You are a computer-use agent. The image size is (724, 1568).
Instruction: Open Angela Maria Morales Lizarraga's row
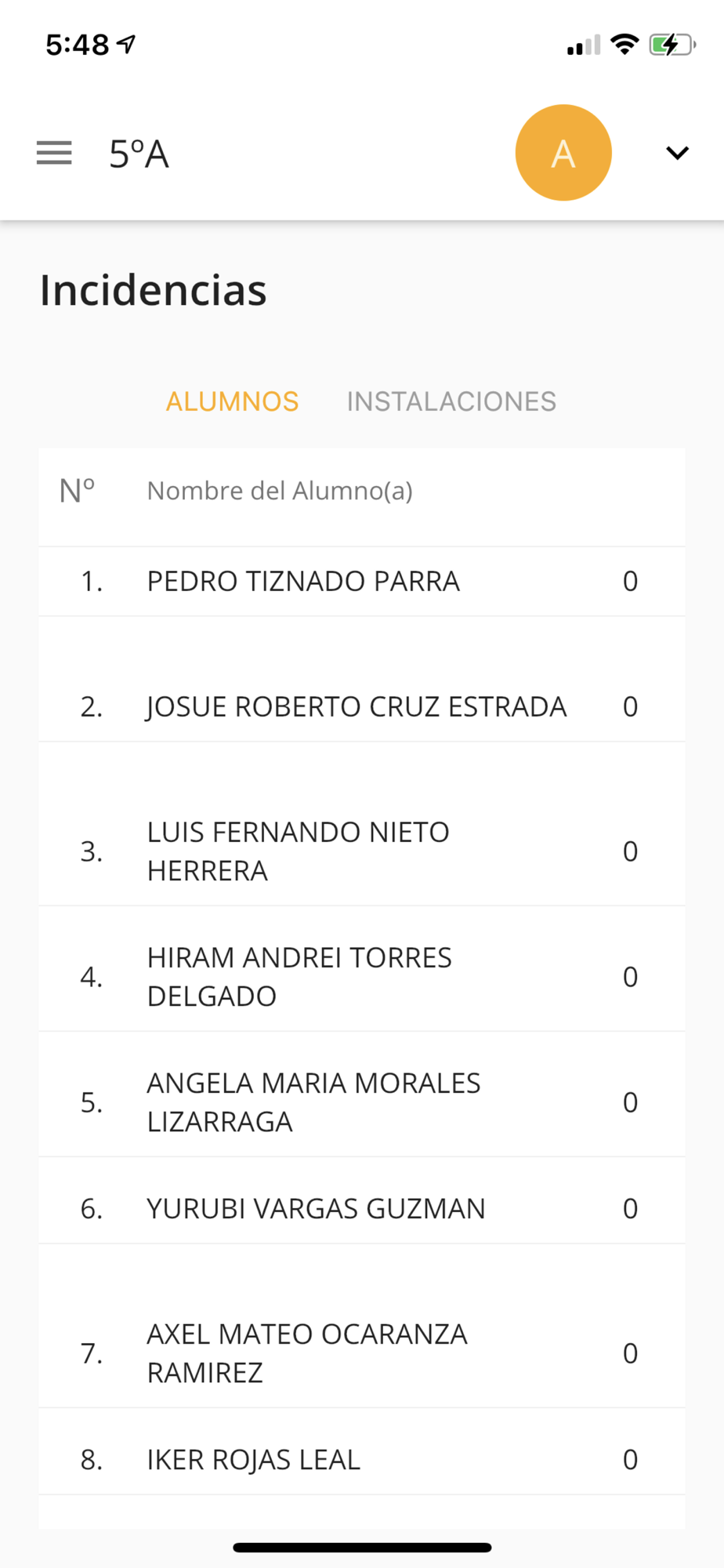tap(362, 1095)
